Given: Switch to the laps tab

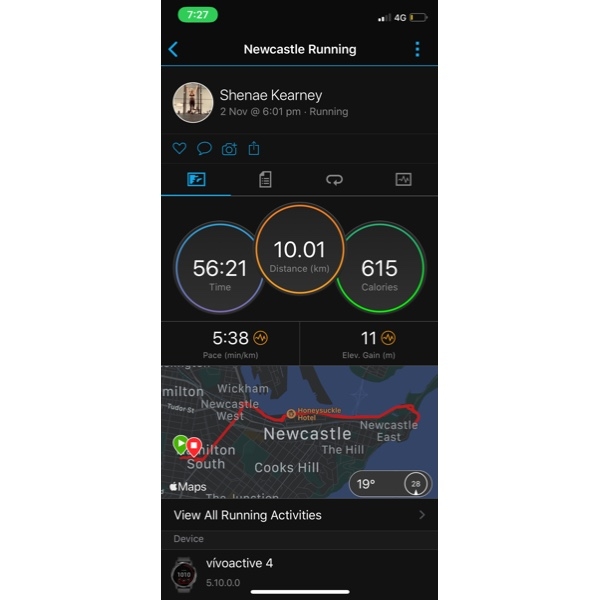Looking at the screenshot, I should (334, 180).
